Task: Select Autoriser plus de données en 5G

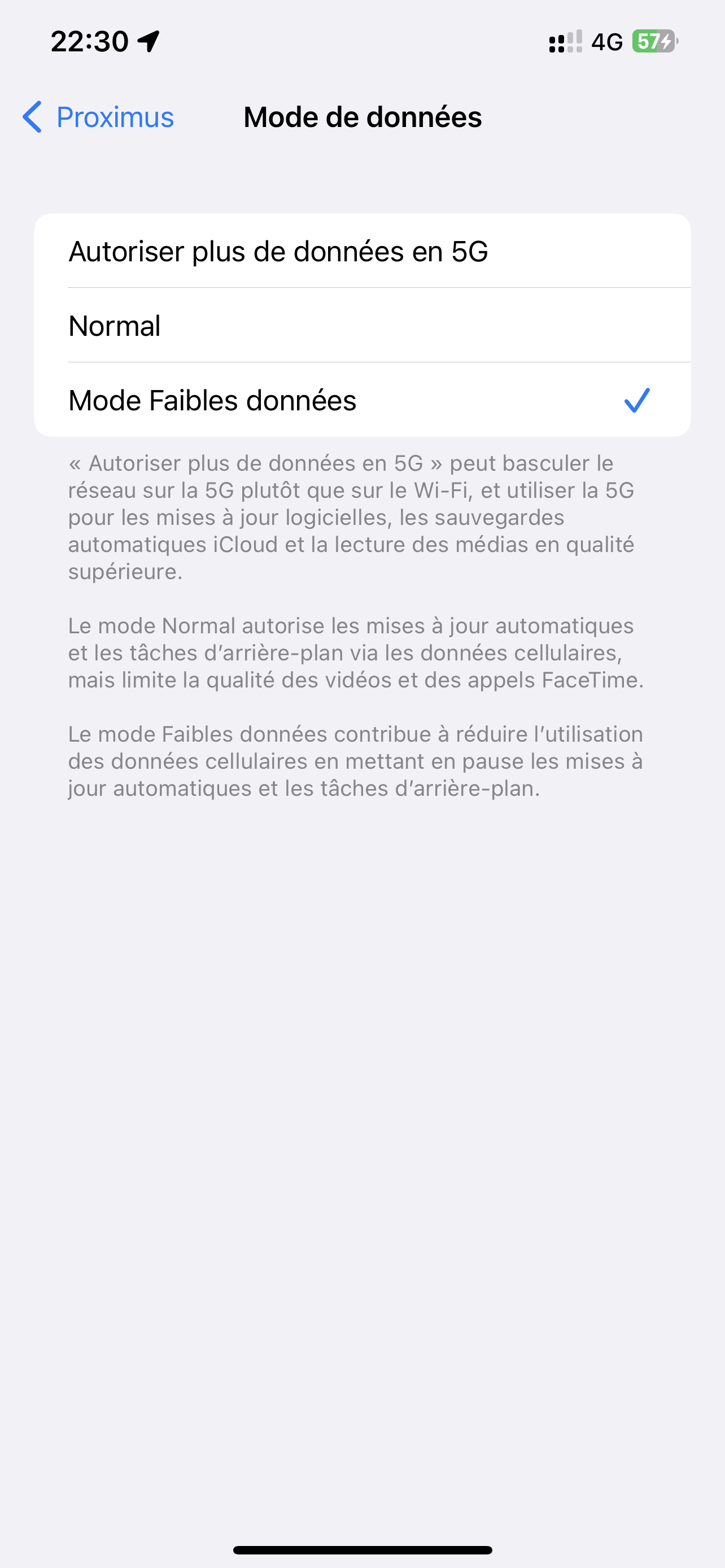Action: point(362,251)
